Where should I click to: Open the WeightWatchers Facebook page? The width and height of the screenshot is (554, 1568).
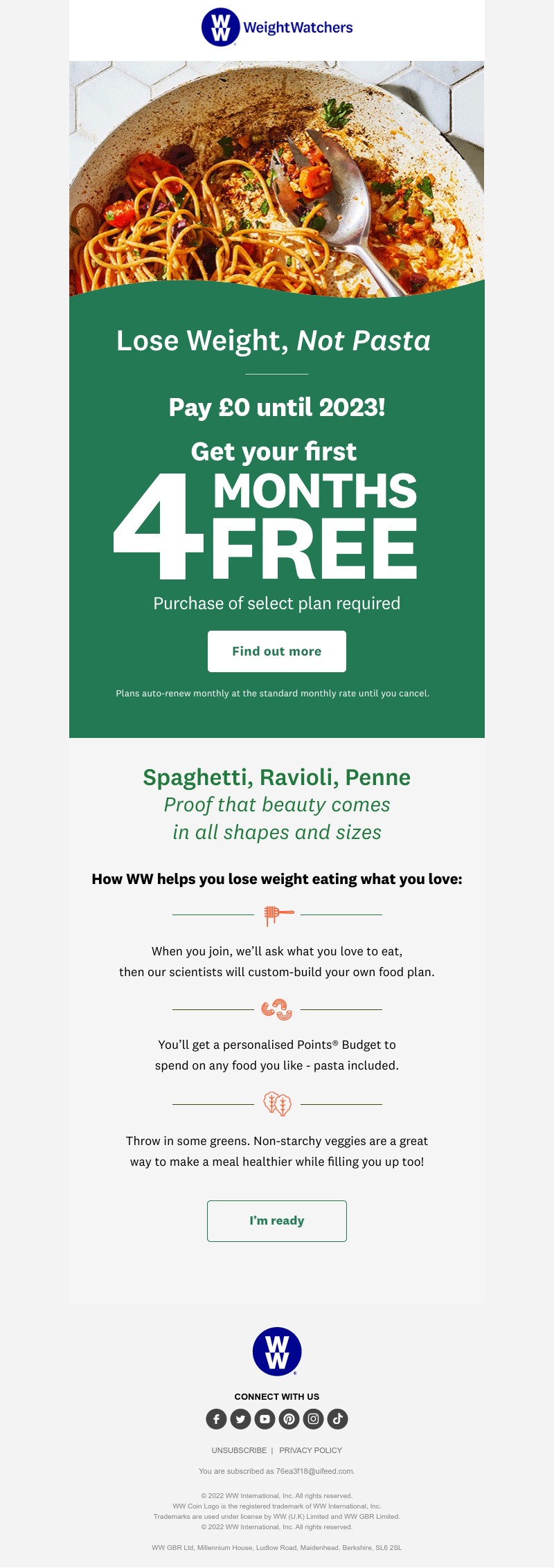click(x=216, y=1419)
